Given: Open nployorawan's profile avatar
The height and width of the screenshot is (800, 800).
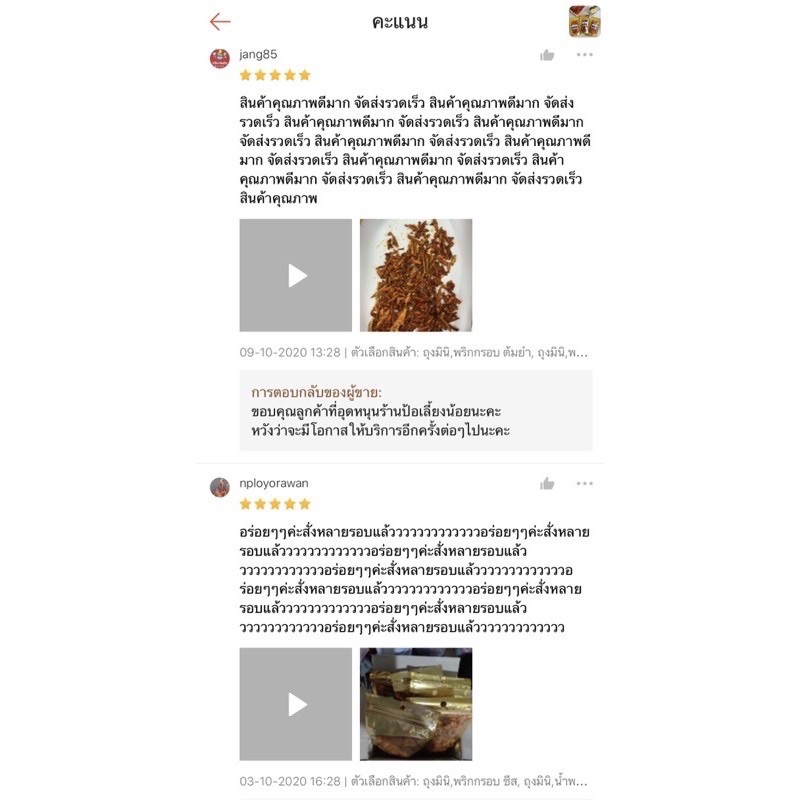Looking at the screenshot, I should (x=220, y=487).
